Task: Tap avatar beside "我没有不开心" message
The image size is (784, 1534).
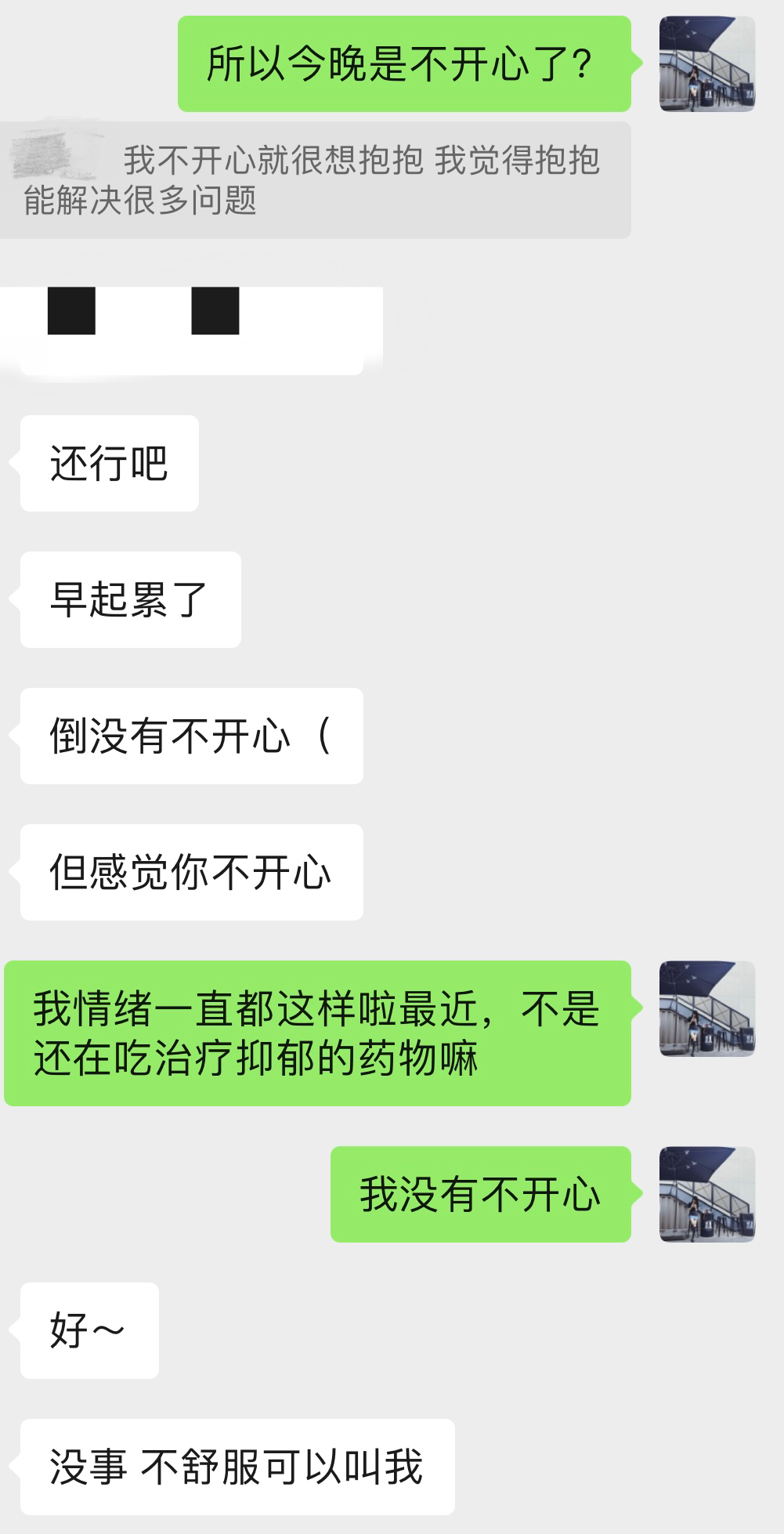Action: coord(707,1194)
